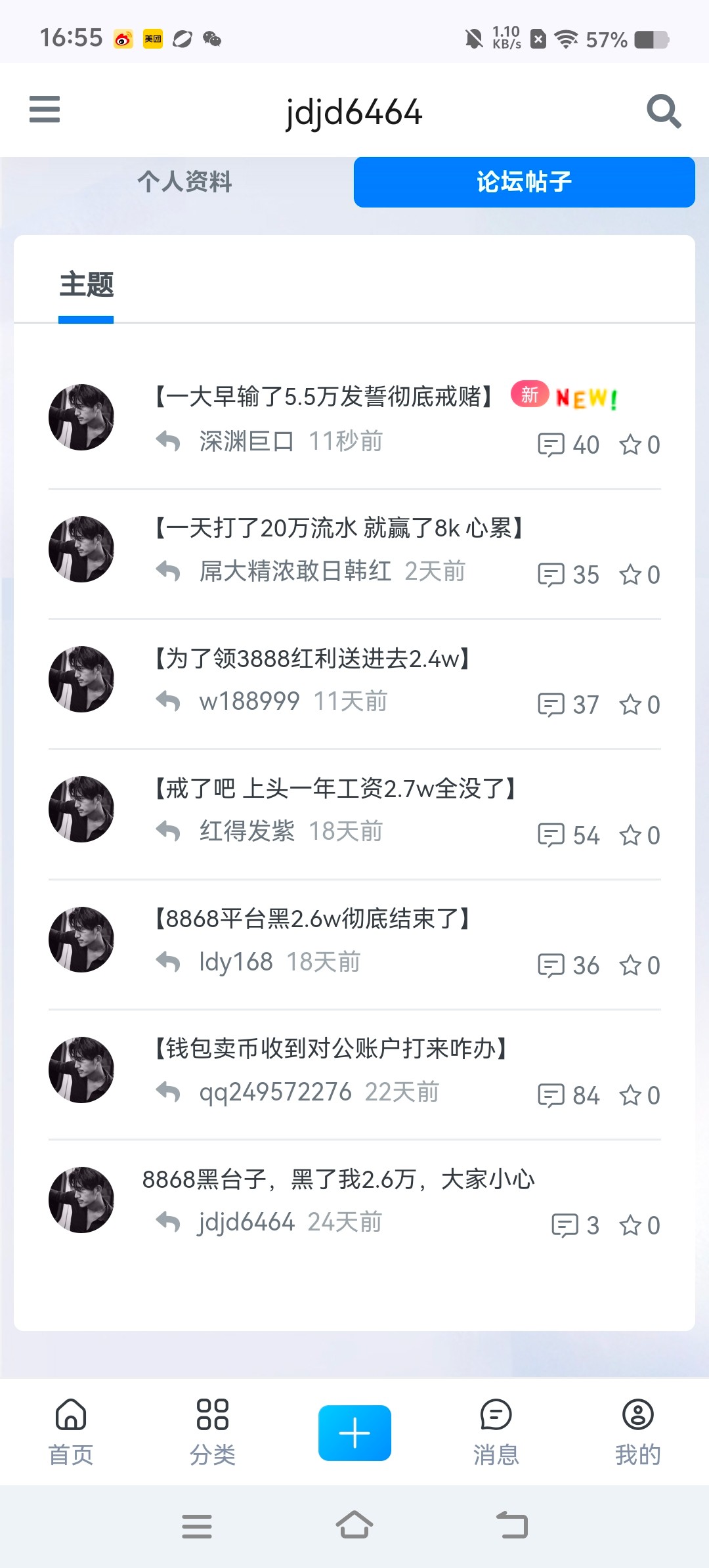Screen dimensions: 709x1568
Task: Tap the system home button
Action: tap(354, 1525)
